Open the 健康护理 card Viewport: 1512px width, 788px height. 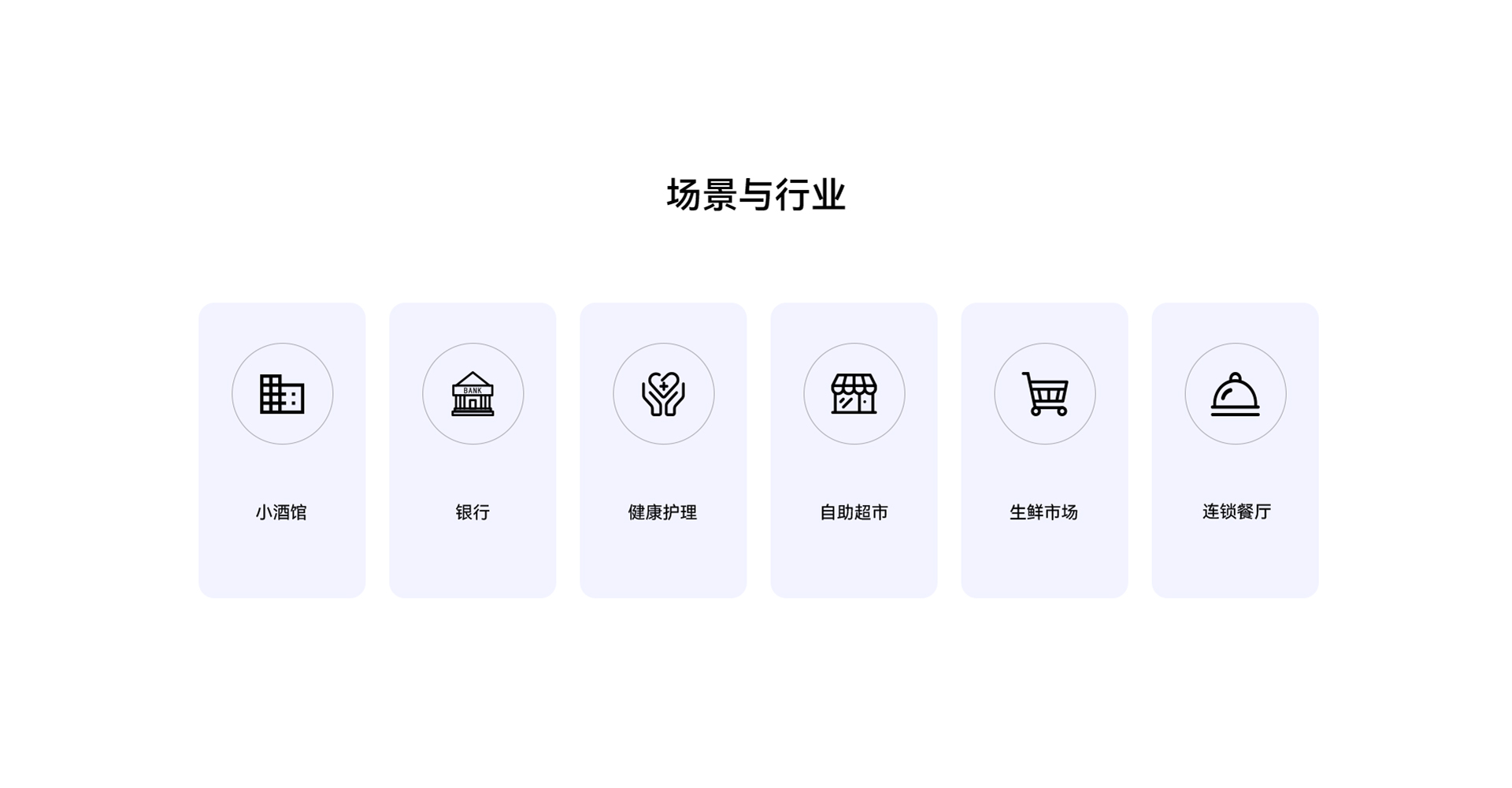[663, 449]
